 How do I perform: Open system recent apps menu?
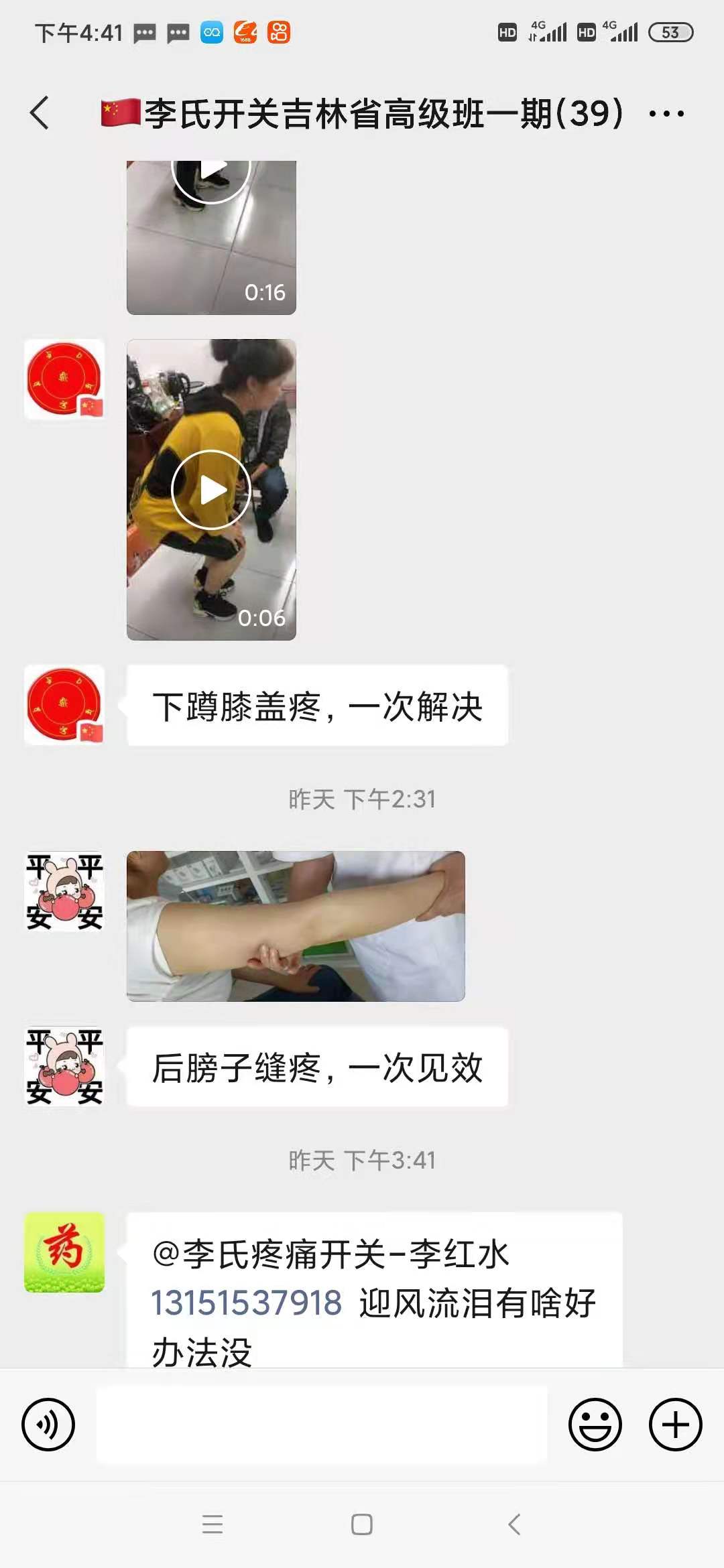[x=213, y=1524]
